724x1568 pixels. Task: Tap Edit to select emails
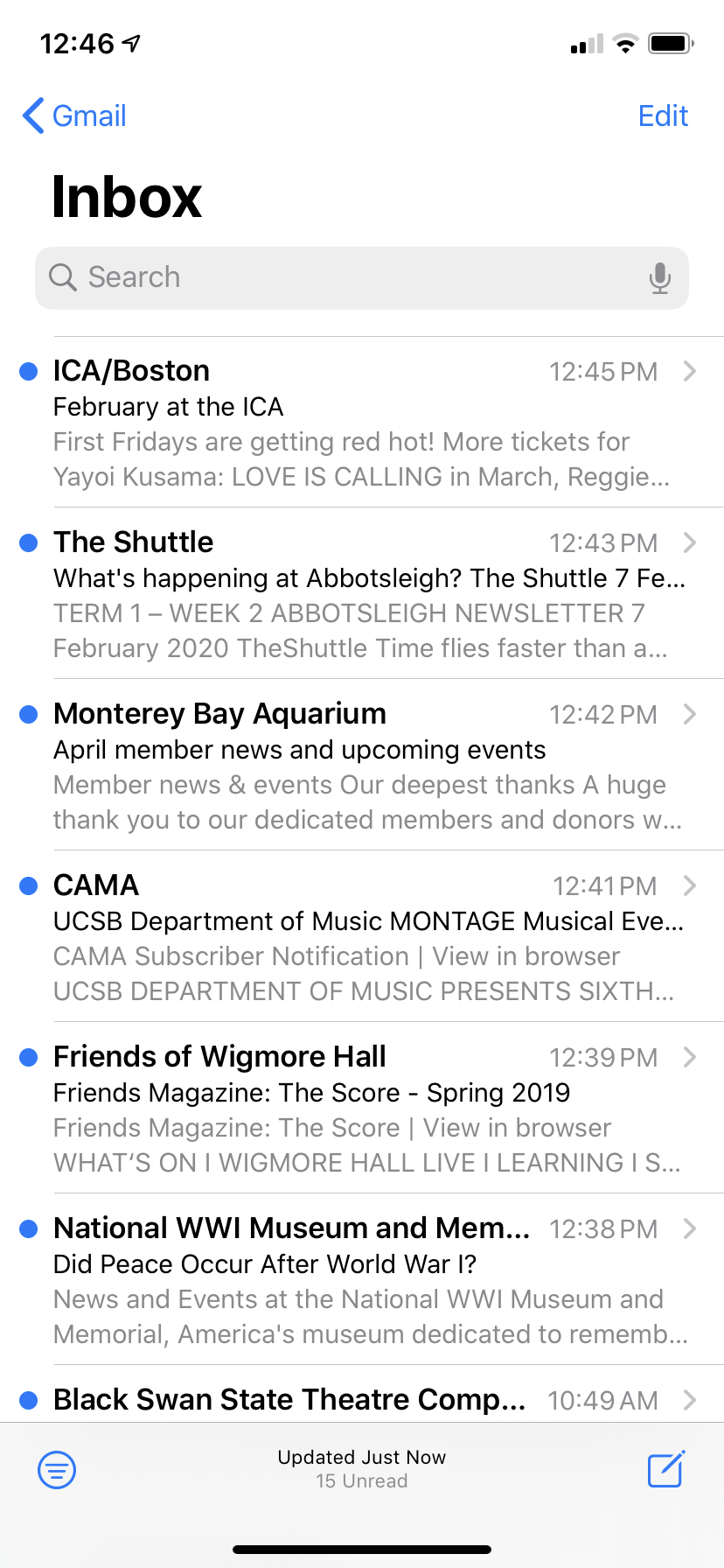[x=663, y=115]
